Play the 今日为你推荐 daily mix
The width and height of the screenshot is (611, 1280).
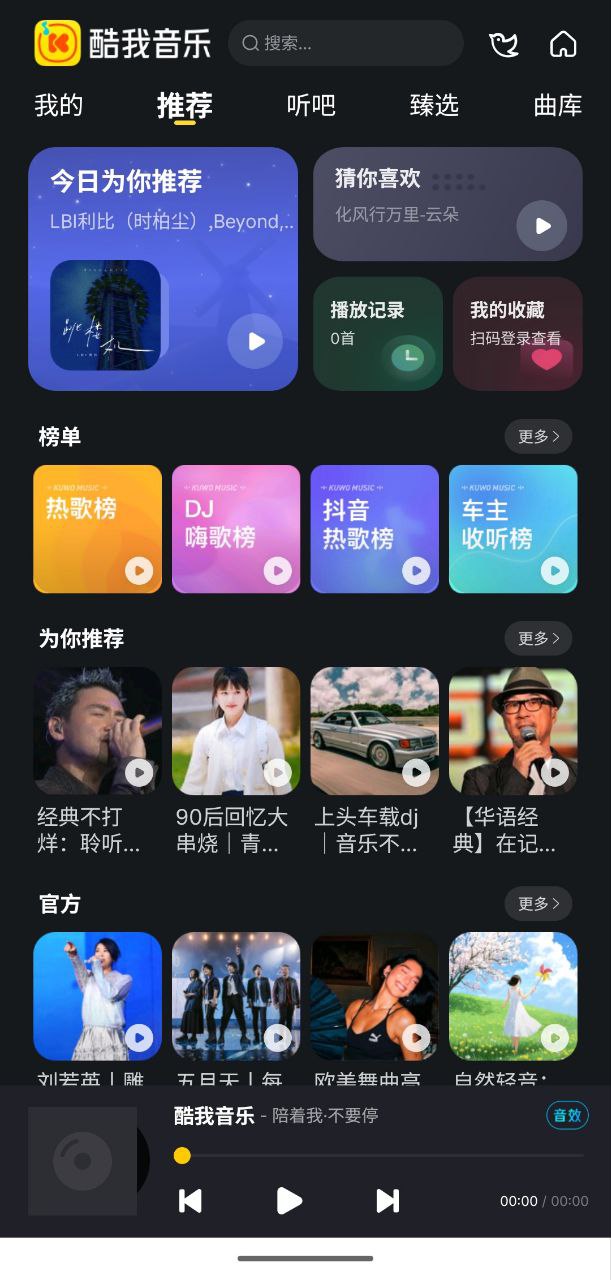click(255, 341)
